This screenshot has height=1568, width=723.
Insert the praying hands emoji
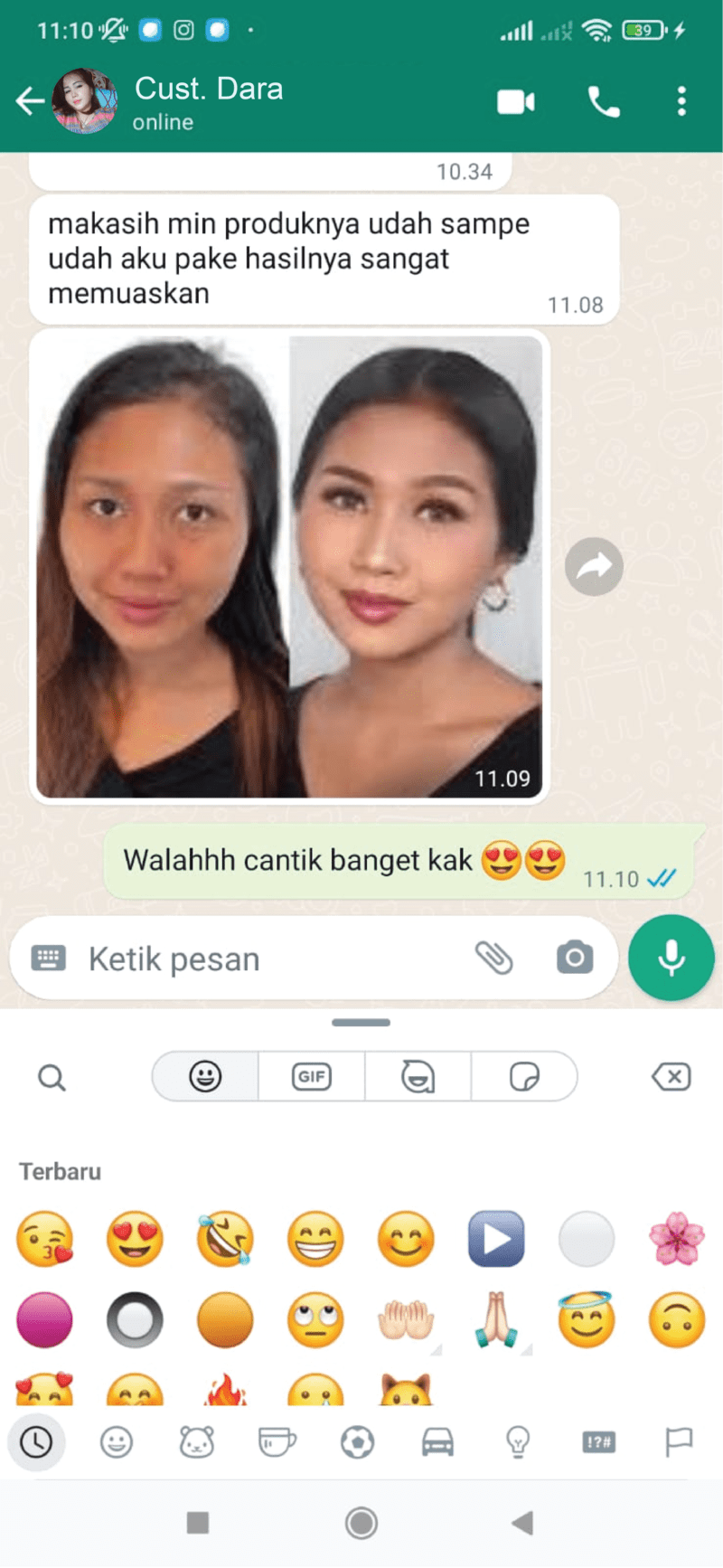(x=496, y=1320)
